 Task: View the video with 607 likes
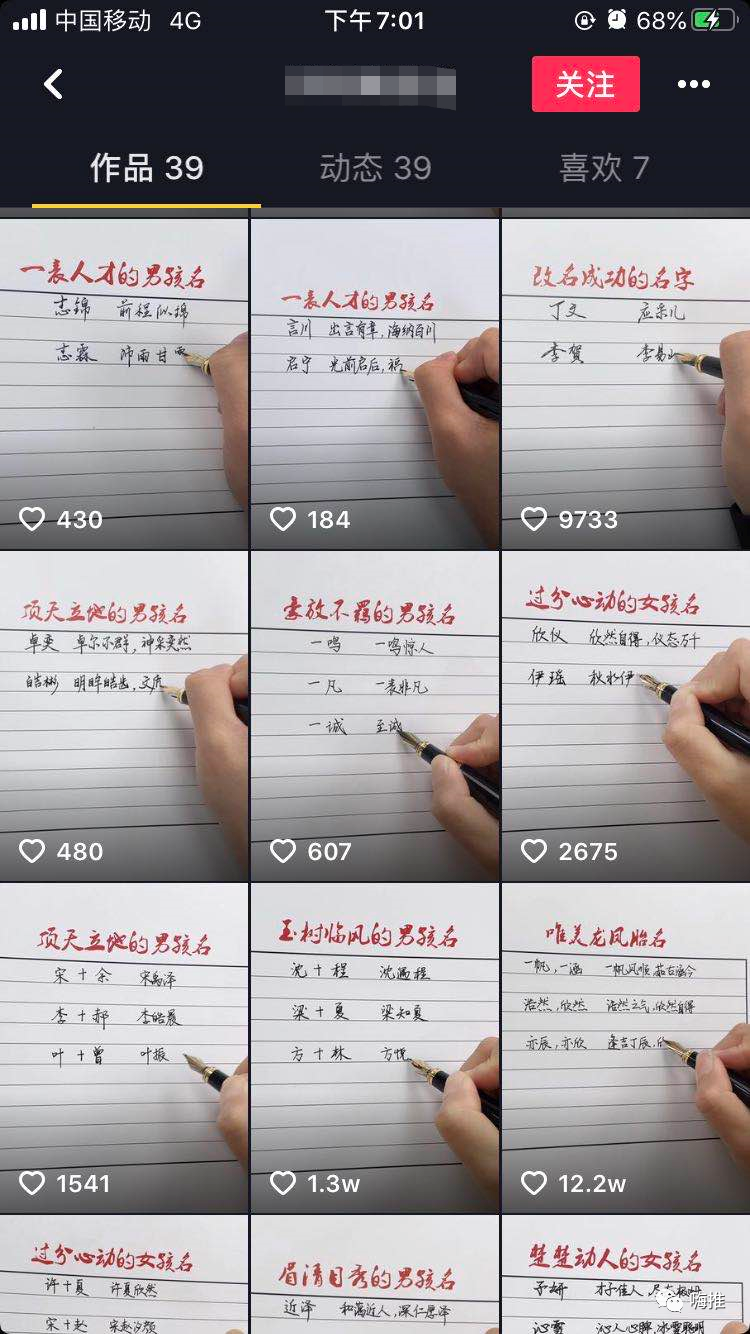click(x=375, y=715)
